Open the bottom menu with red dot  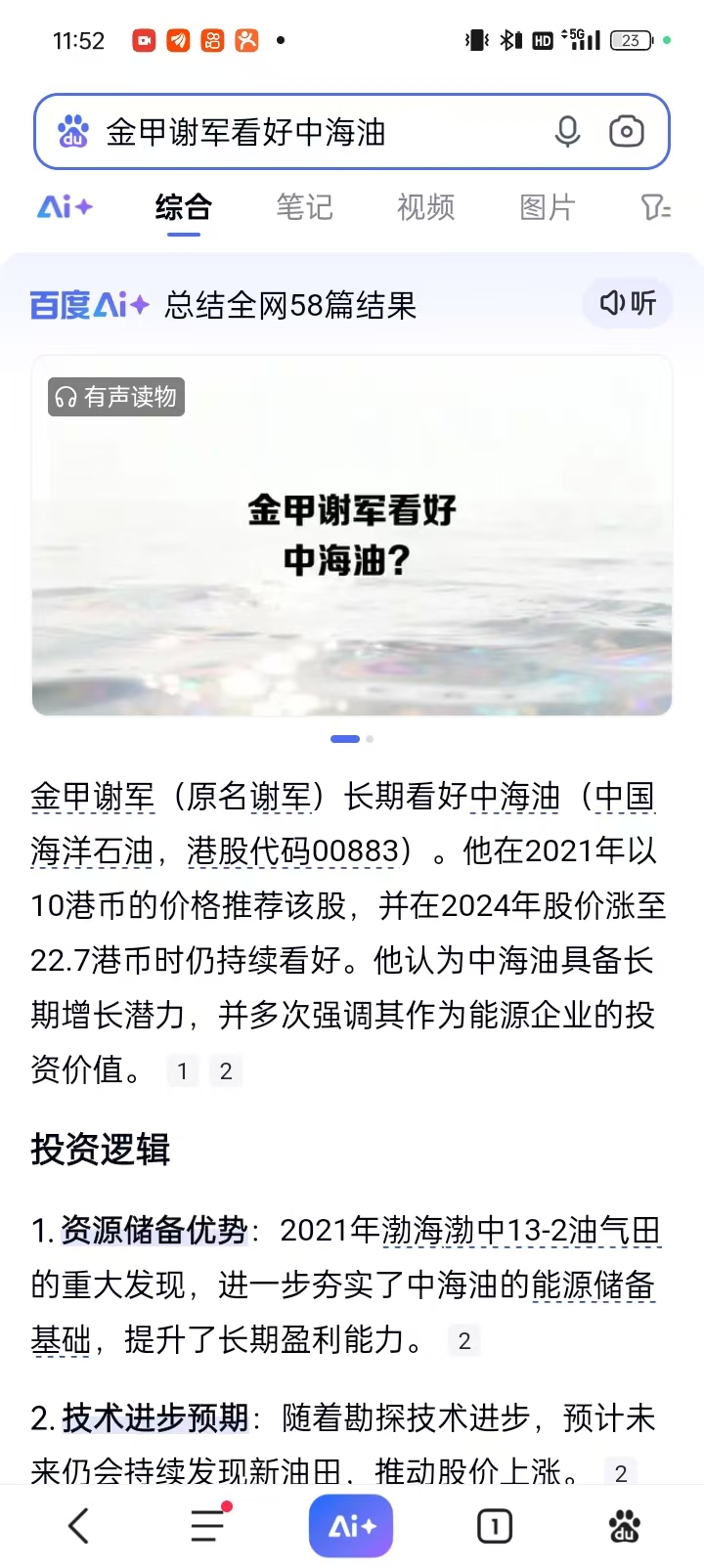(207, 1525)
